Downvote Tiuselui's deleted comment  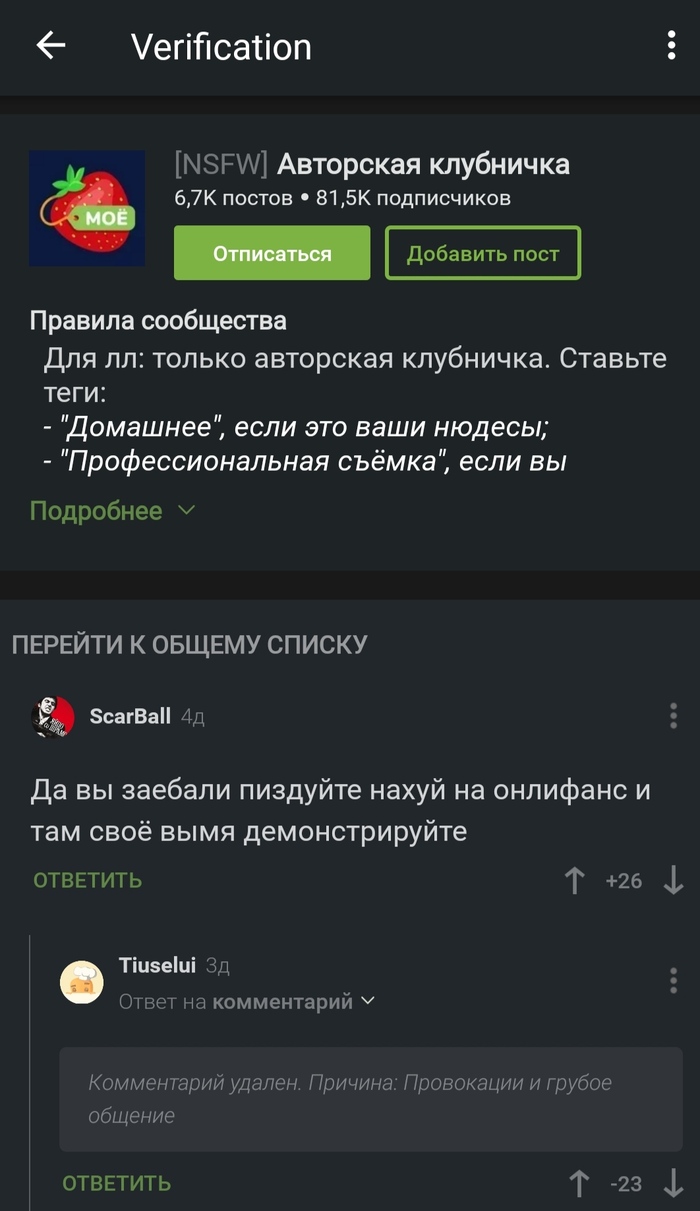pos(674,1183)
